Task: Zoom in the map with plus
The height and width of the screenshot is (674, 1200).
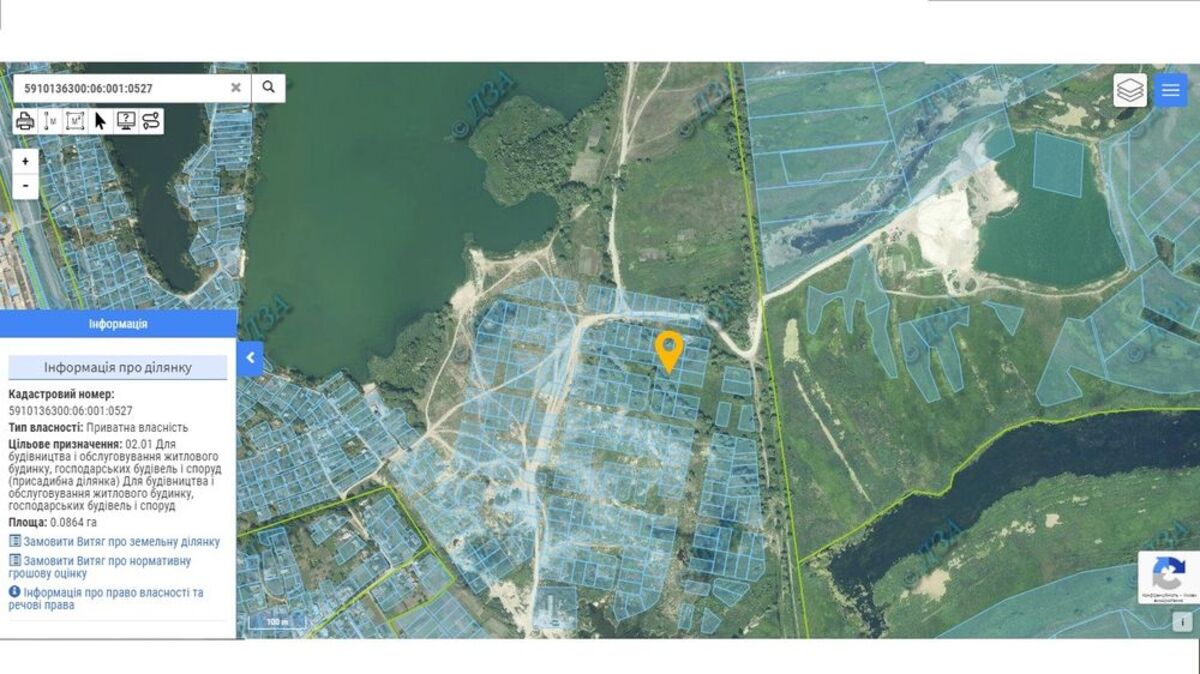Action: point(25,160)
